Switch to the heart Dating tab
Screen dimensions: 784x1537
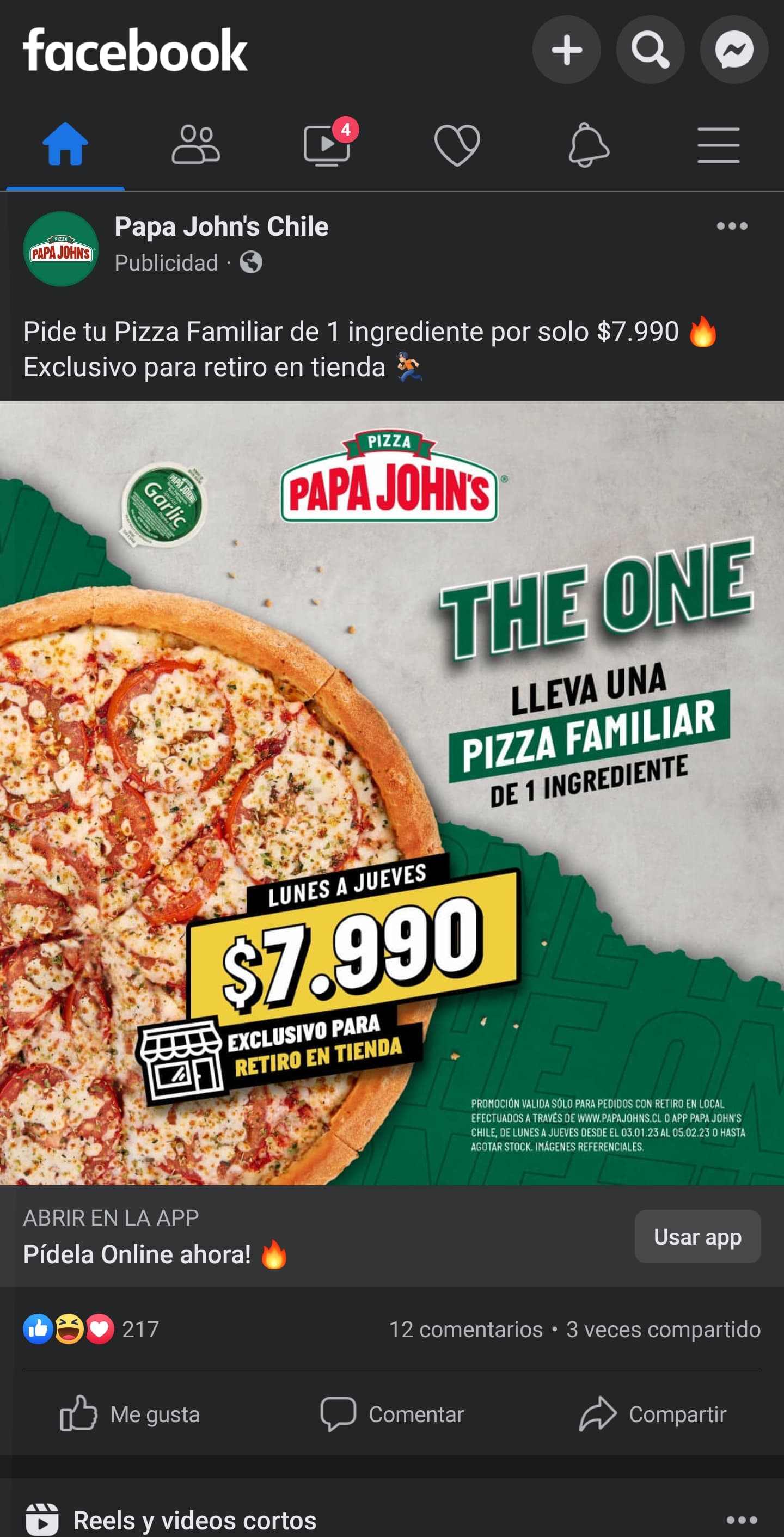pyautogui.click(x=457, y=144)
